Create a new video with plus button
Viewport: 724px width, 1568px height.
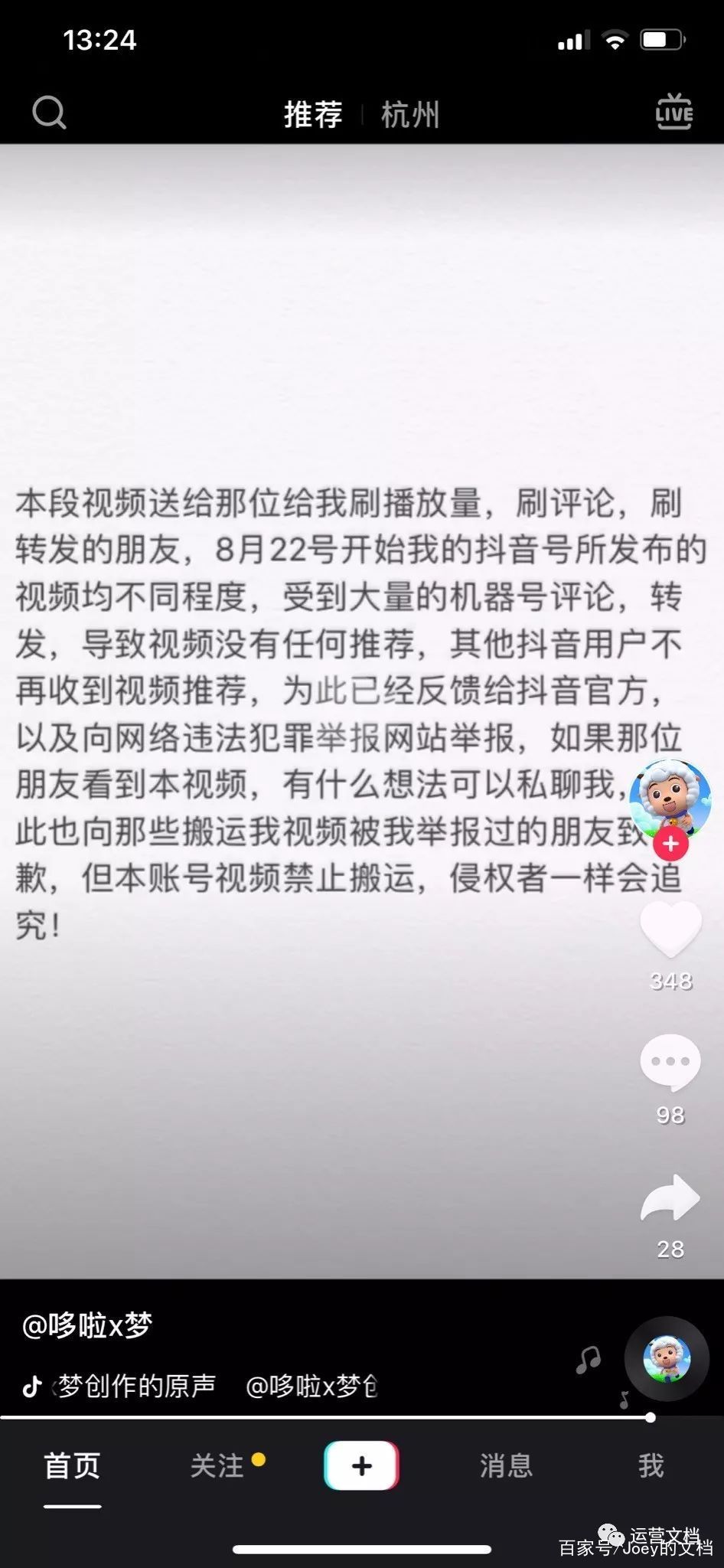(x=361, y=1465)
